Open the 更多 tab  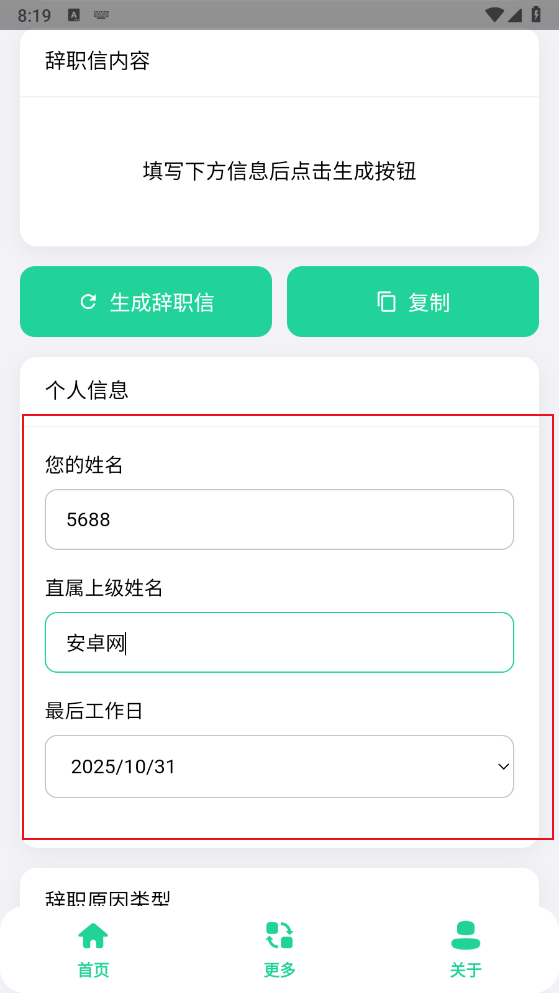[279, 949]
